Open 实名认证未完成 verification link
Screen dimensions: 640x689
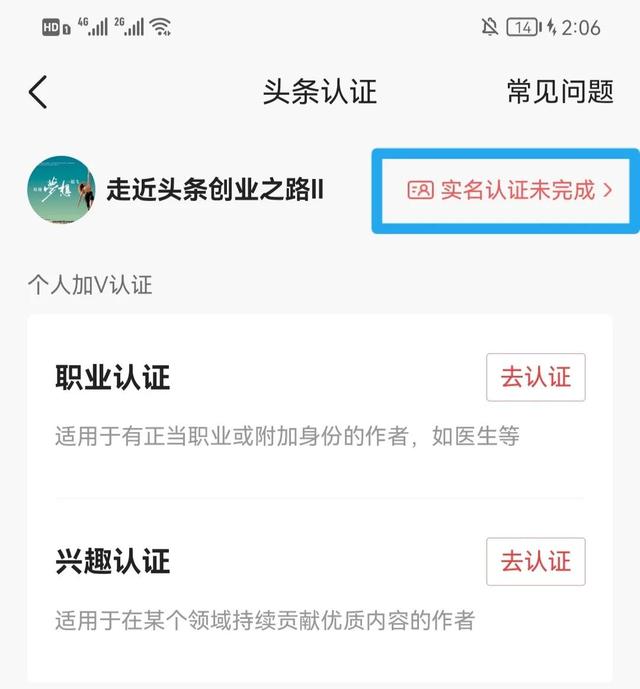tap(509, 190)
